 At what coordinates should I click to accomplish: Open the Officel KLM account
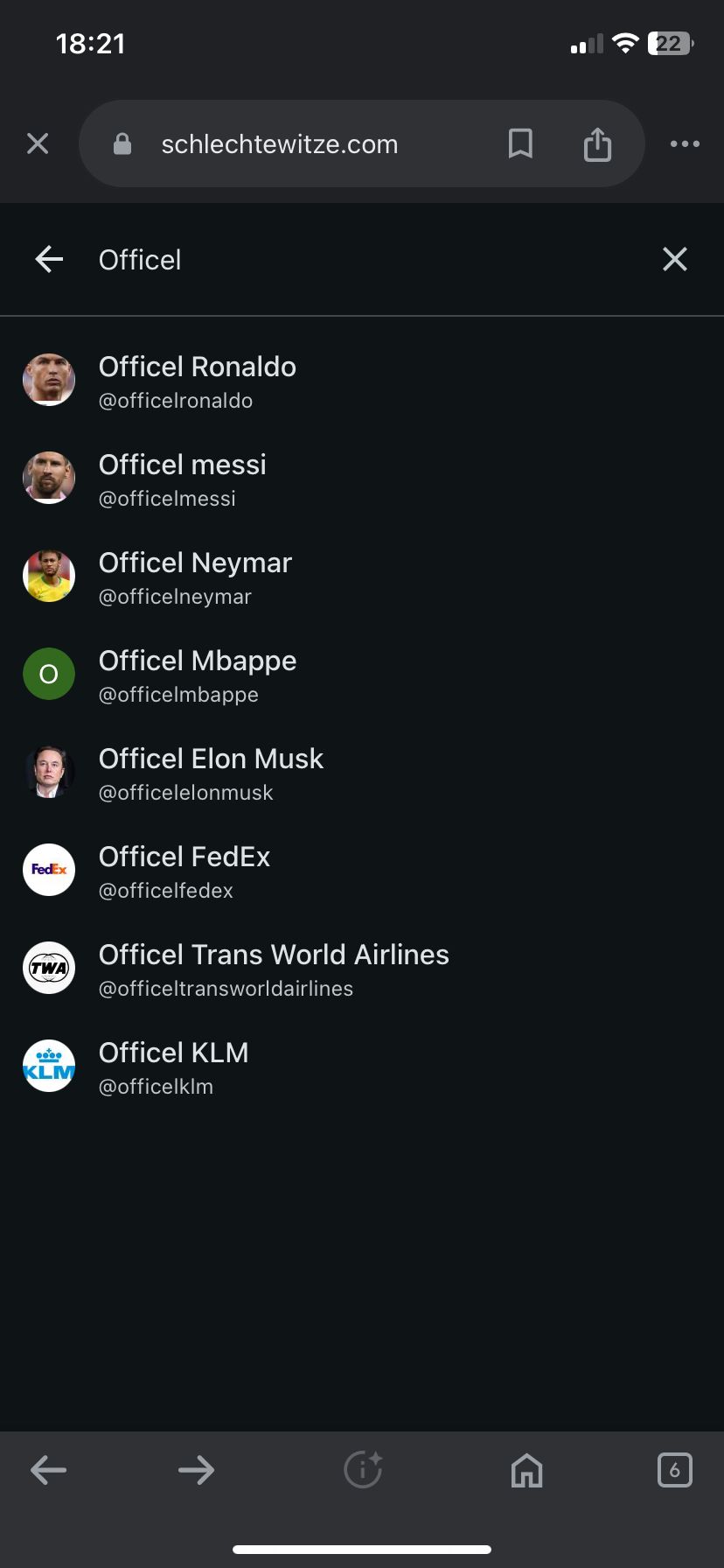(173, 1067)
